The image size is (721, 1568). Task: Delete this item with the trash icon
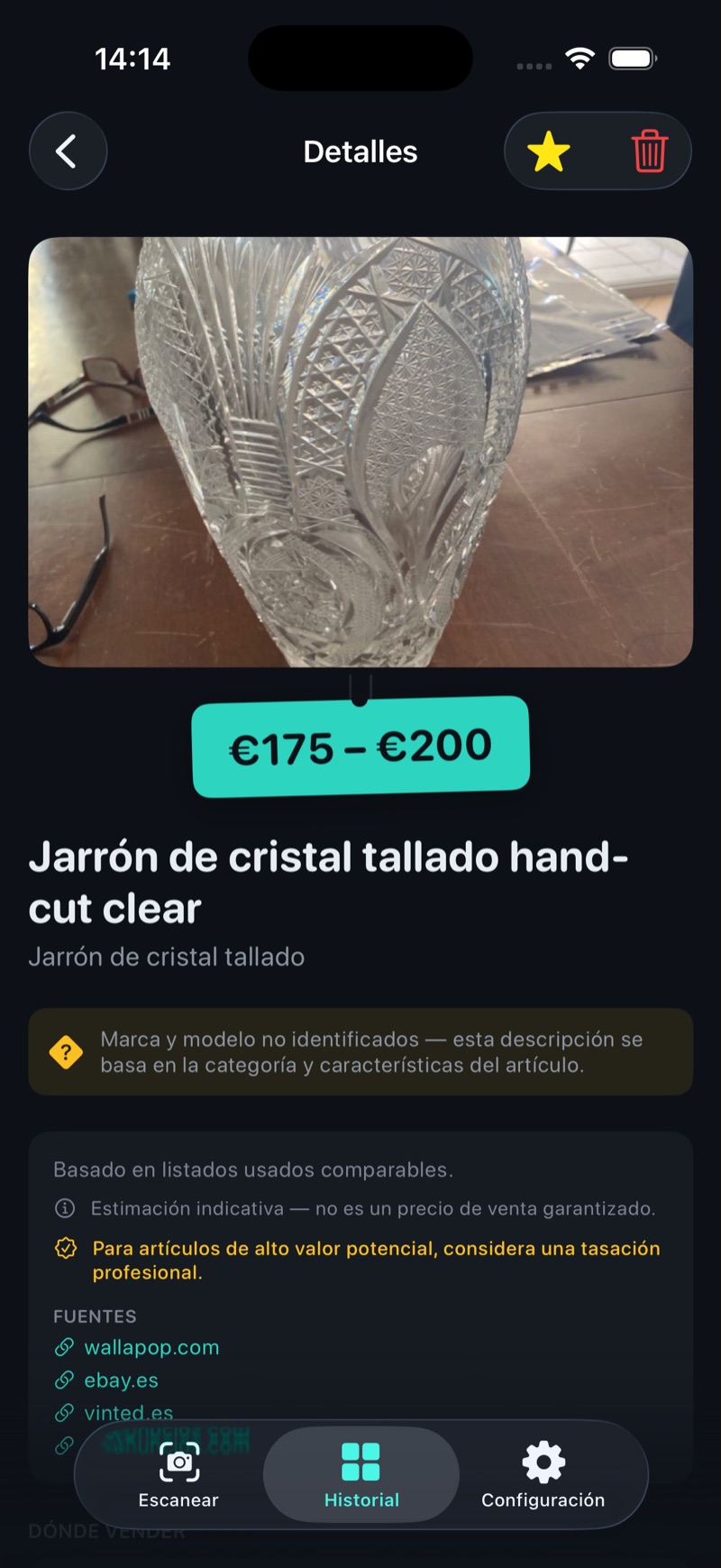coord(649,151)
